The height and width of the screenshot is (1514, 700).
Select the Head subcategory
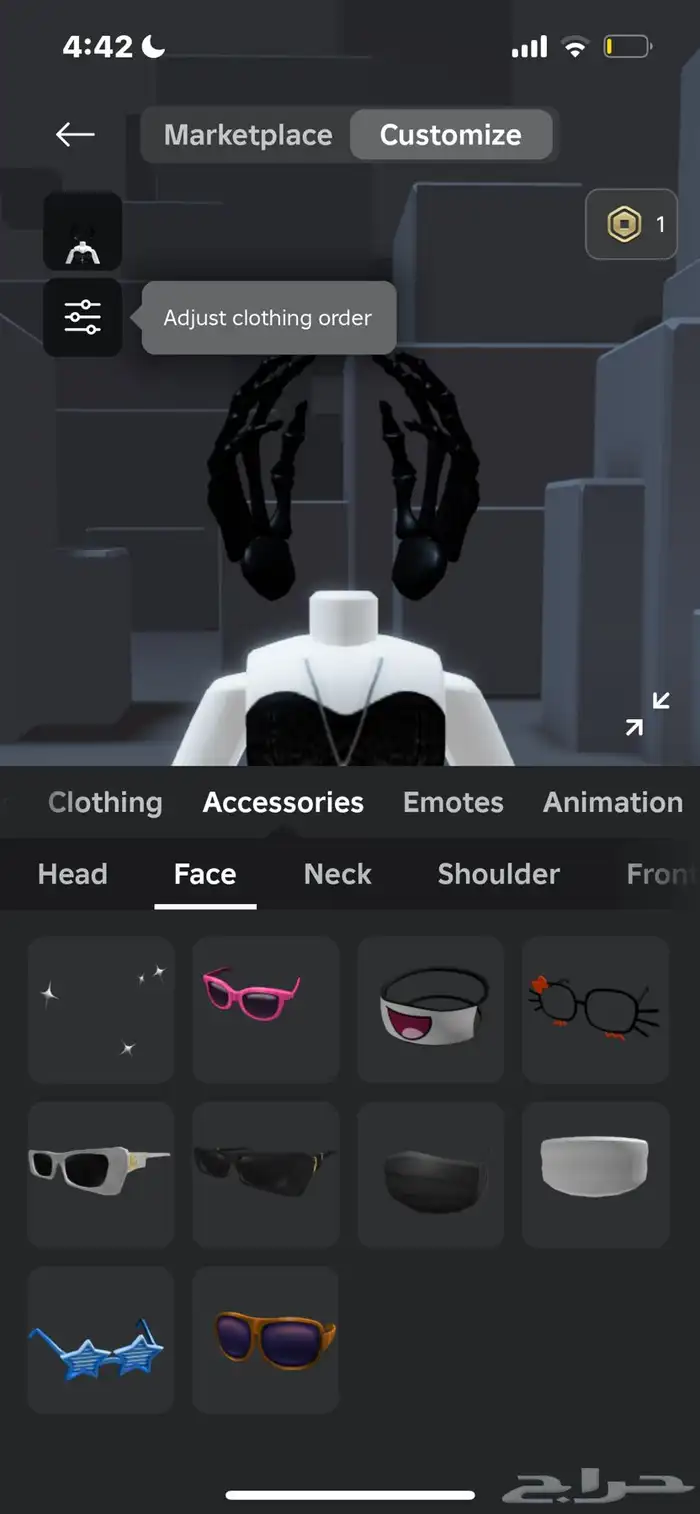72,874
